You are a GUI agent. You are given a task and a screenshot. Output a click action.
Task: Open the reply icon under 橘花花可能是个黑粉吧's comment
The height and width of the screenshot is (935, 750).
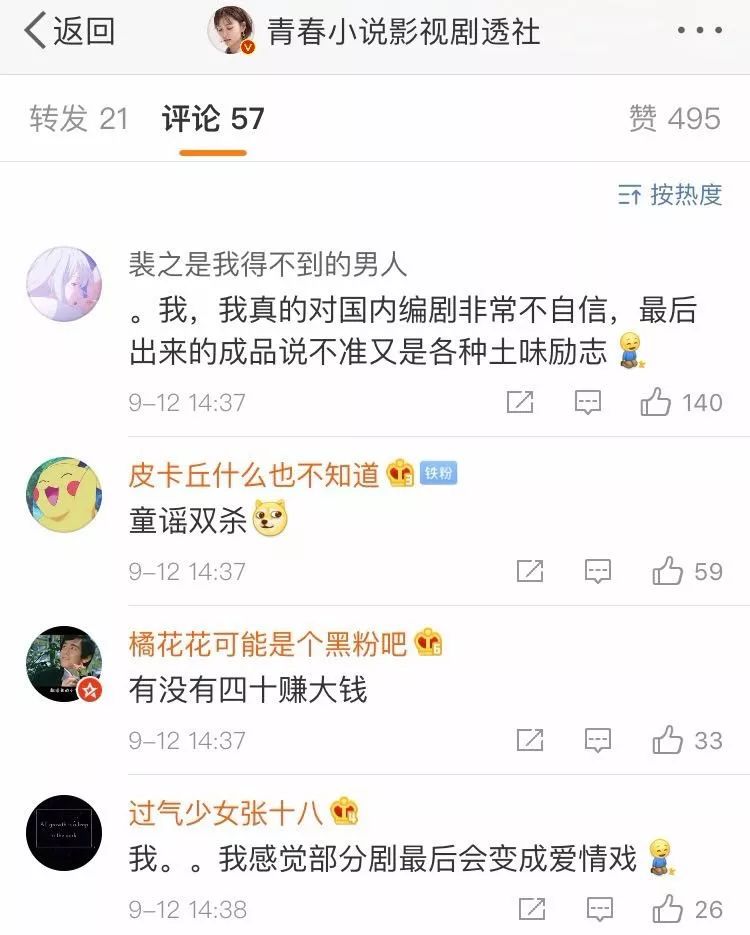(598, 738)
